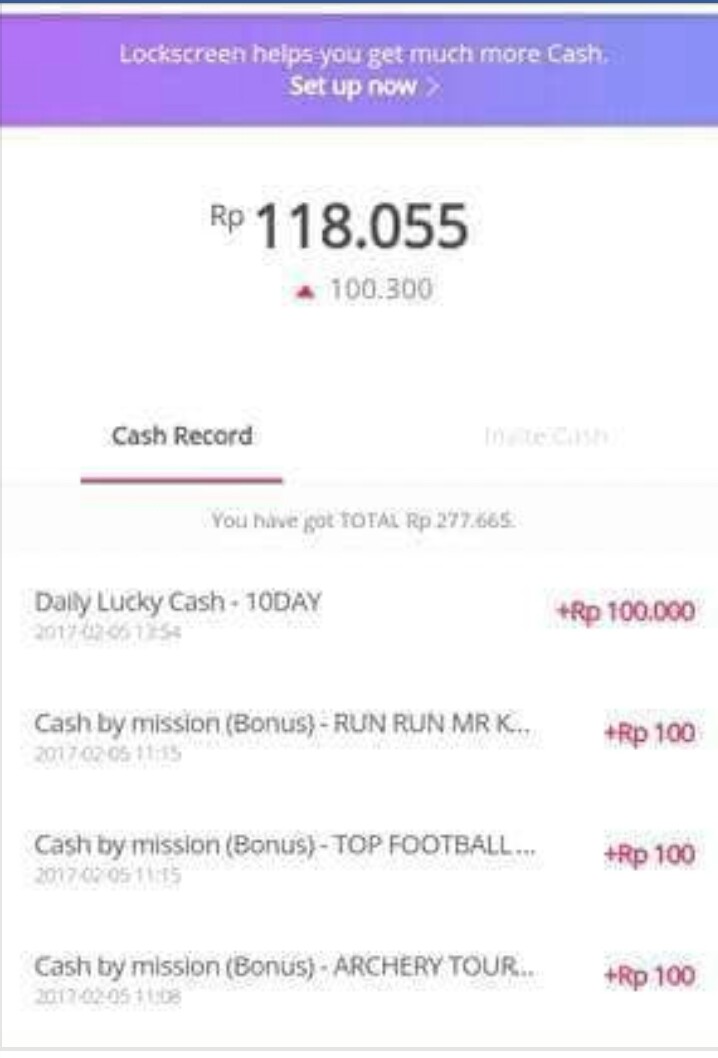Select the Cash Record tab
718x1058 pixels.
(x=182, y=437)
